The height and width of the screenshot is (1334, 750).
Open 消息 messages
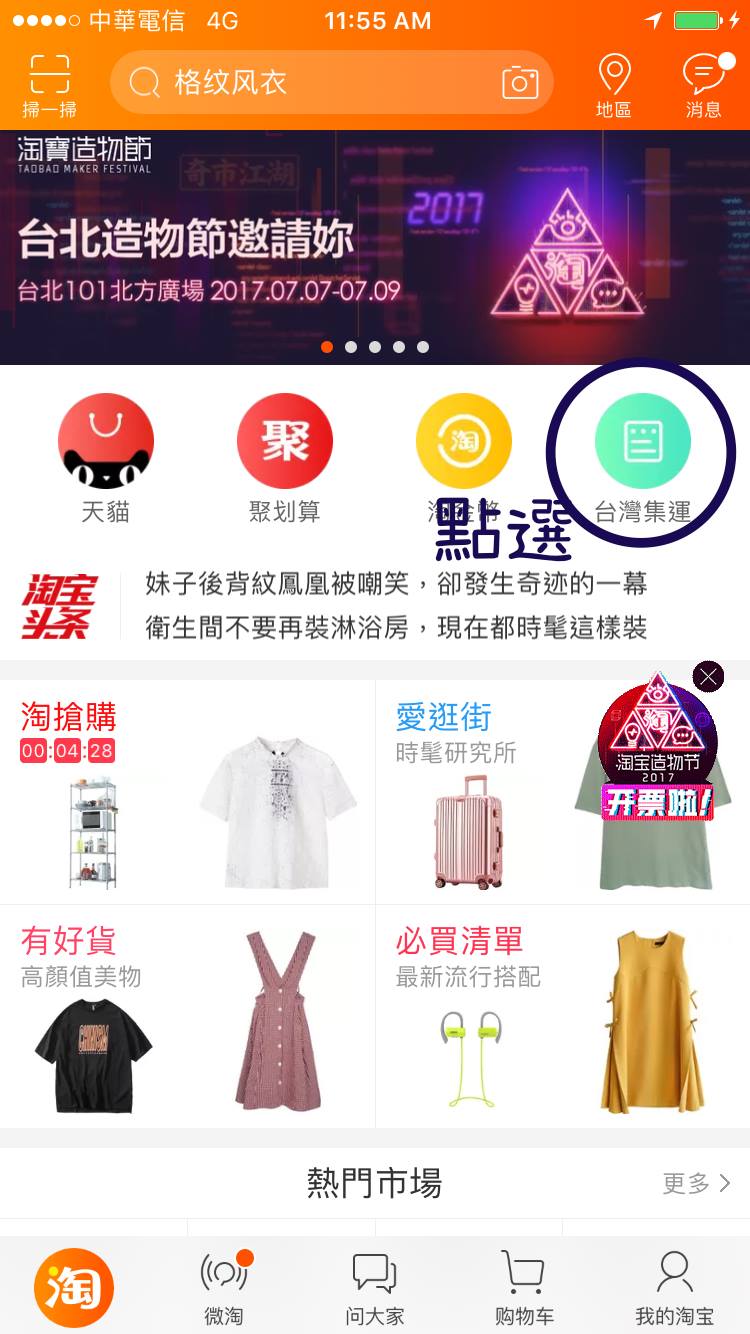[x=704, y=86]
